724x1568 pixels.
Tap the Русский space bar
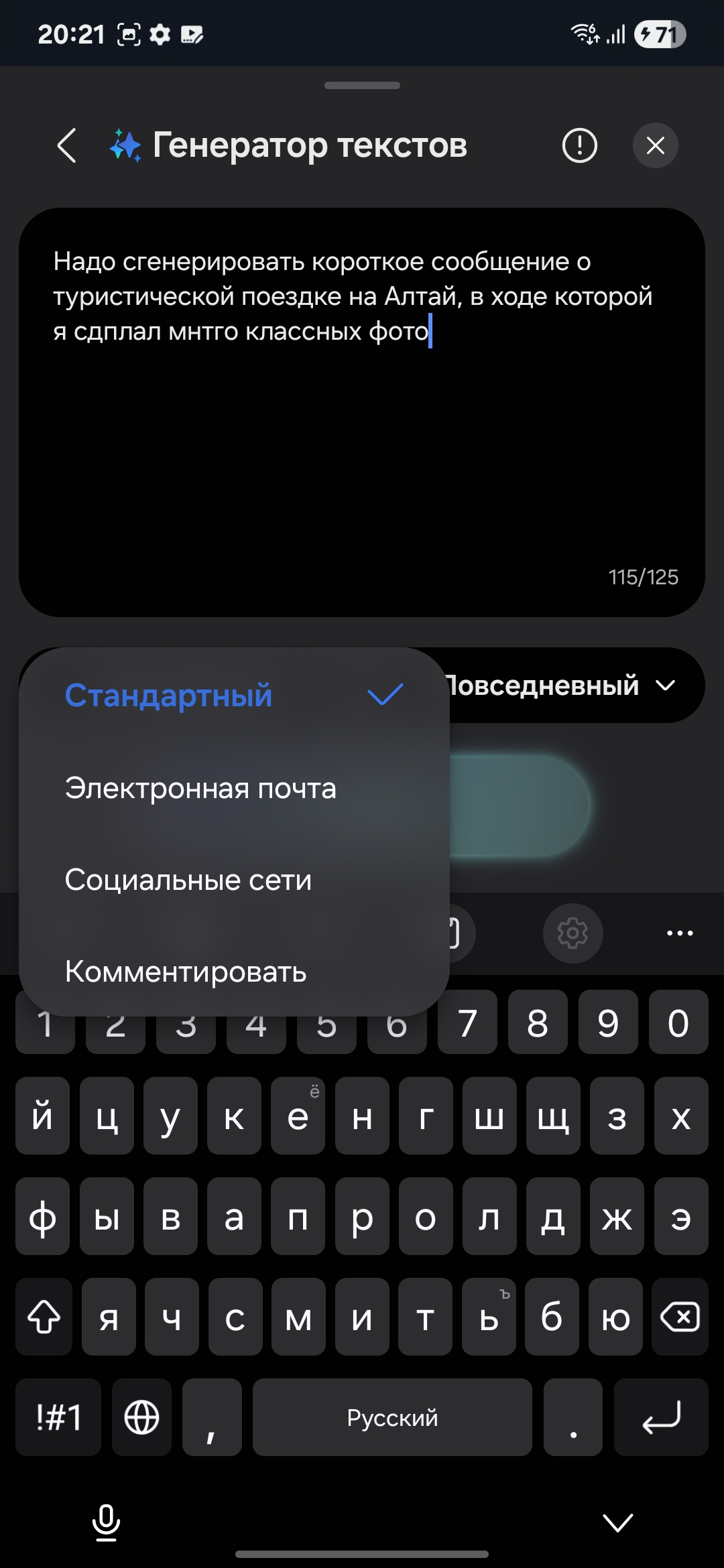(392, 1417)
